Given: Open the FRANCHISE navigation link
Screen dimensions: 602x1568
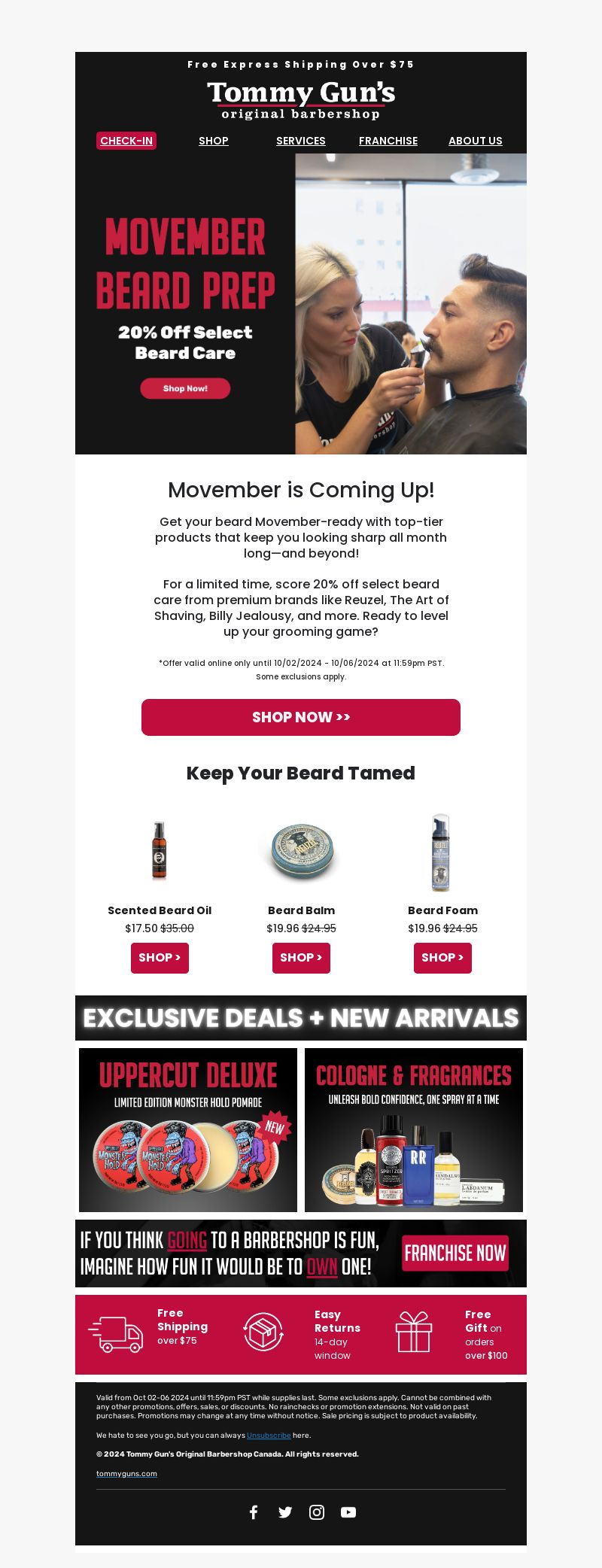Looking at the screenshot, I should [x=388, y=141].
